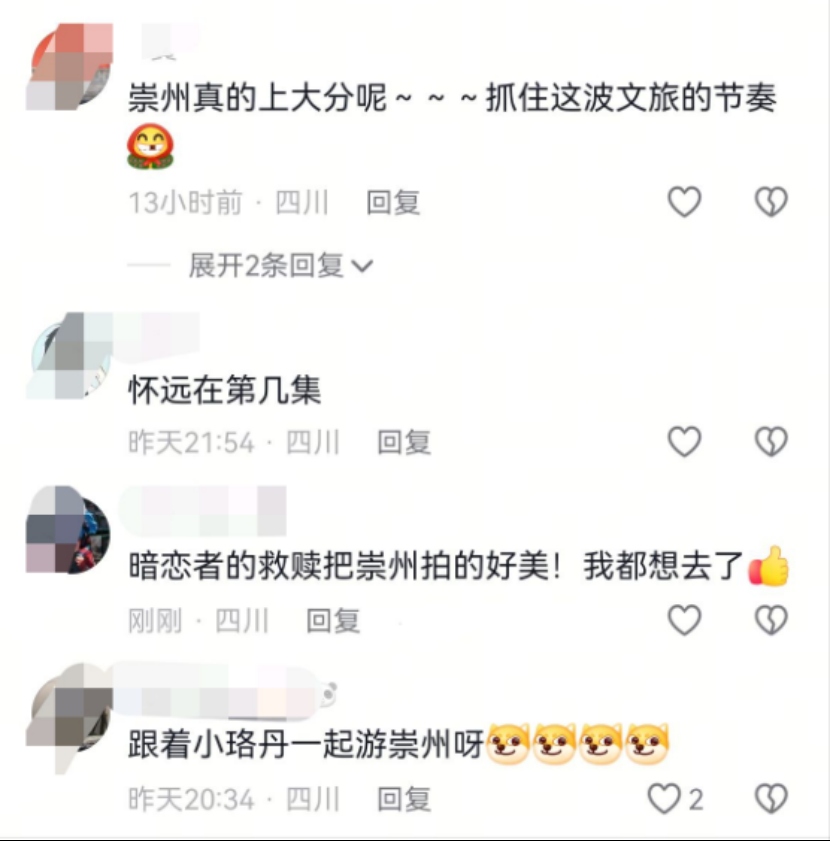Like the 跟着小珞丹一起游崇州 comment
Screen dimensions: 830x841
tap(664, 799)
